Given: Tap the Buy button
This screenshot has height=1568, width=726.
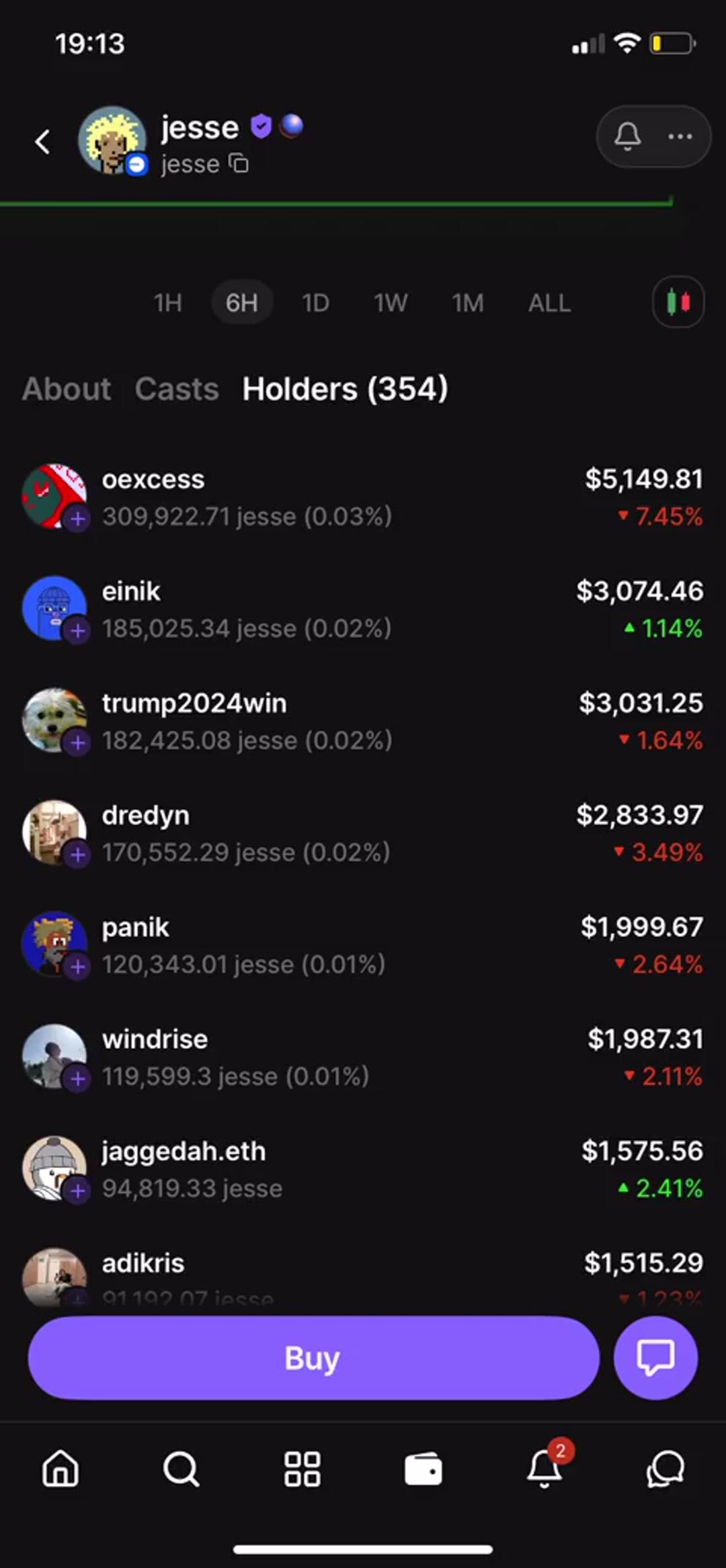Looking at the screenshot, I should [313, 1358].
